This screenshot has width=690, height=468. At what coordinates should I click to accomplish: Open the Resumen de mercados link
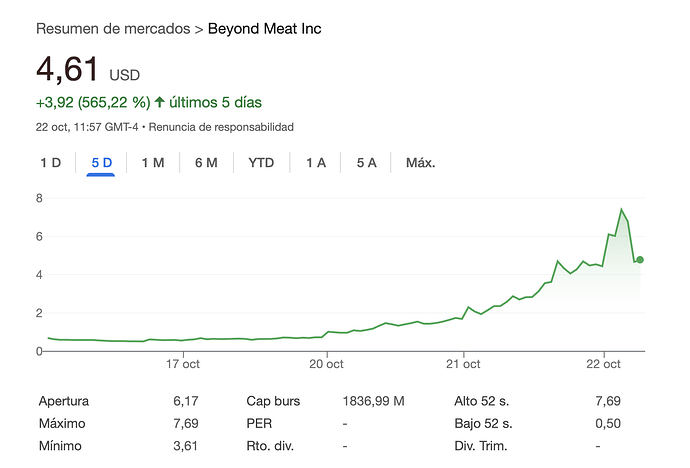click(113, 28)
